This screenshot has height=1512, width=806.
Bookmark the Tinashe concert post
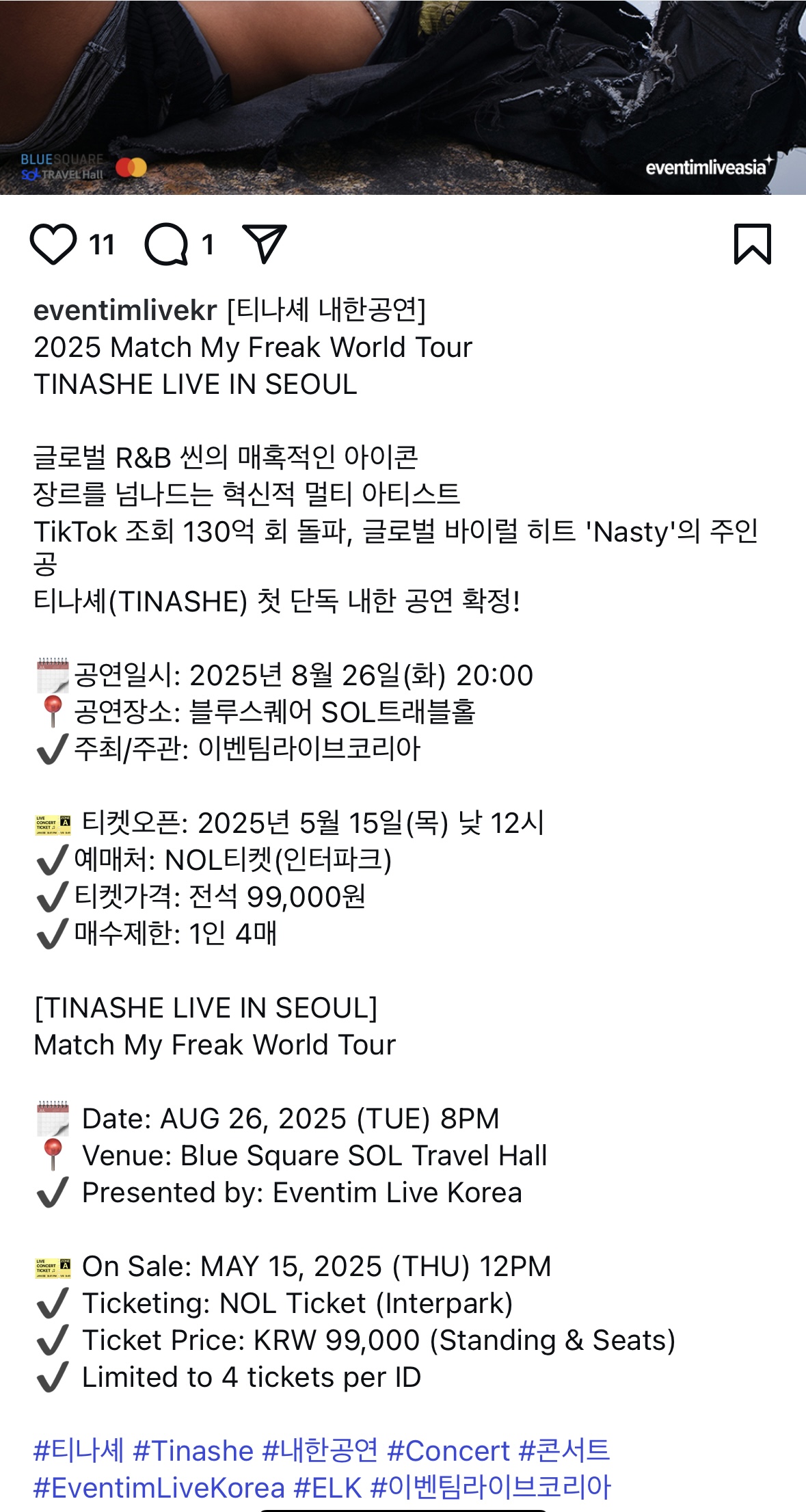click(752, 243)
